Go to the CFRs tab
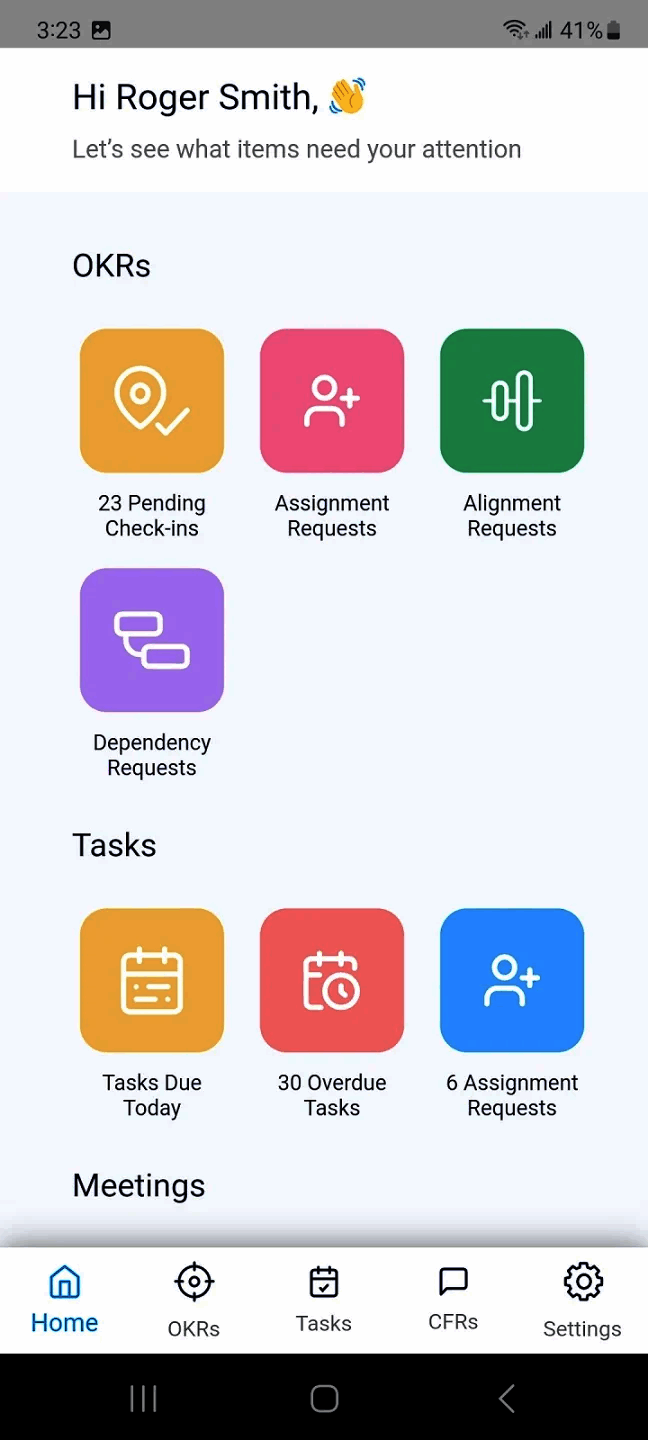Image resolution: width=648 pixels, height=1440 pixels. pos(453,1299)
